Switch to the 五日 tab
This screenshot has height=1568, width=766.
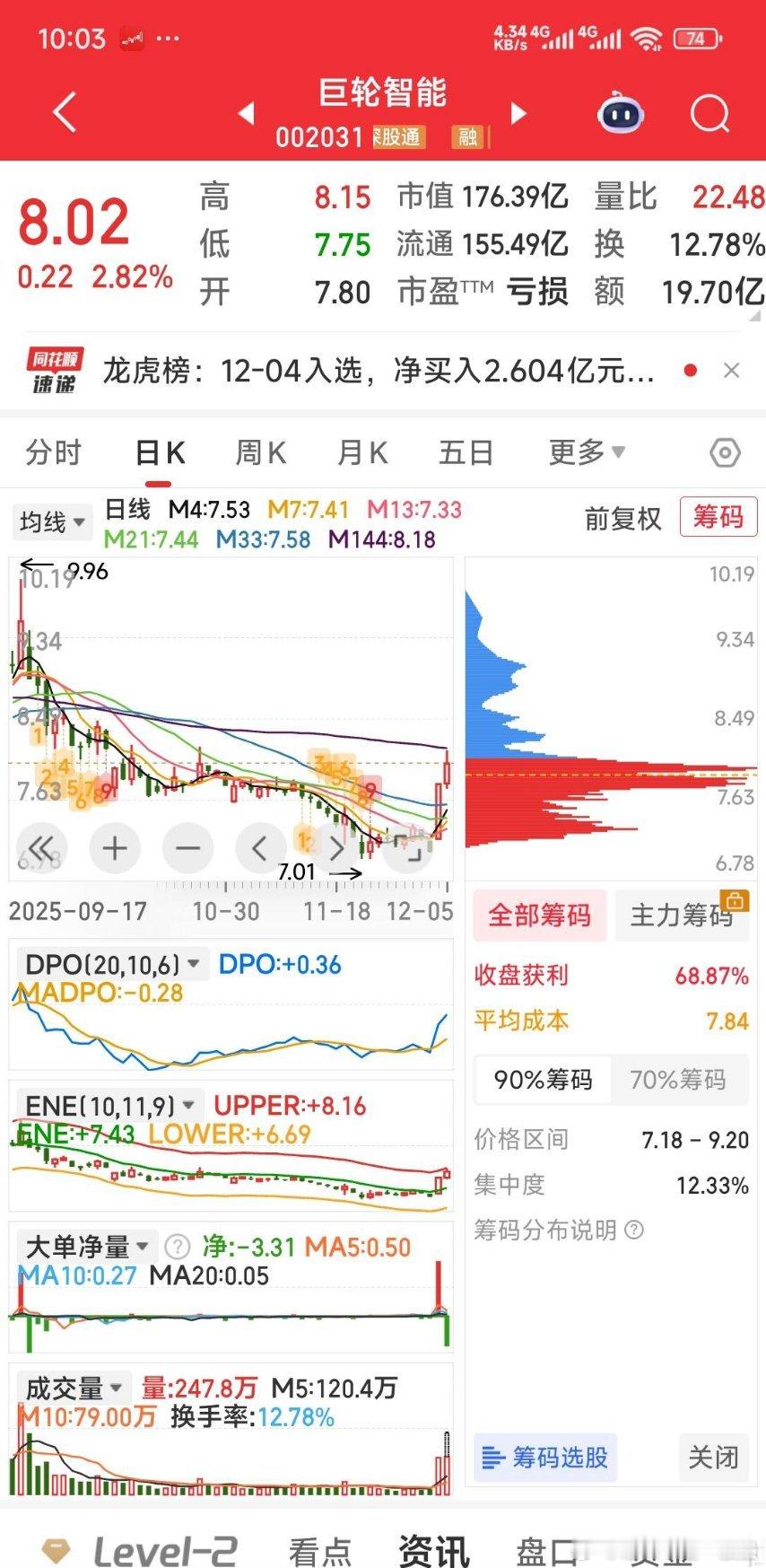pyautogui.click(x=466, y=452)
